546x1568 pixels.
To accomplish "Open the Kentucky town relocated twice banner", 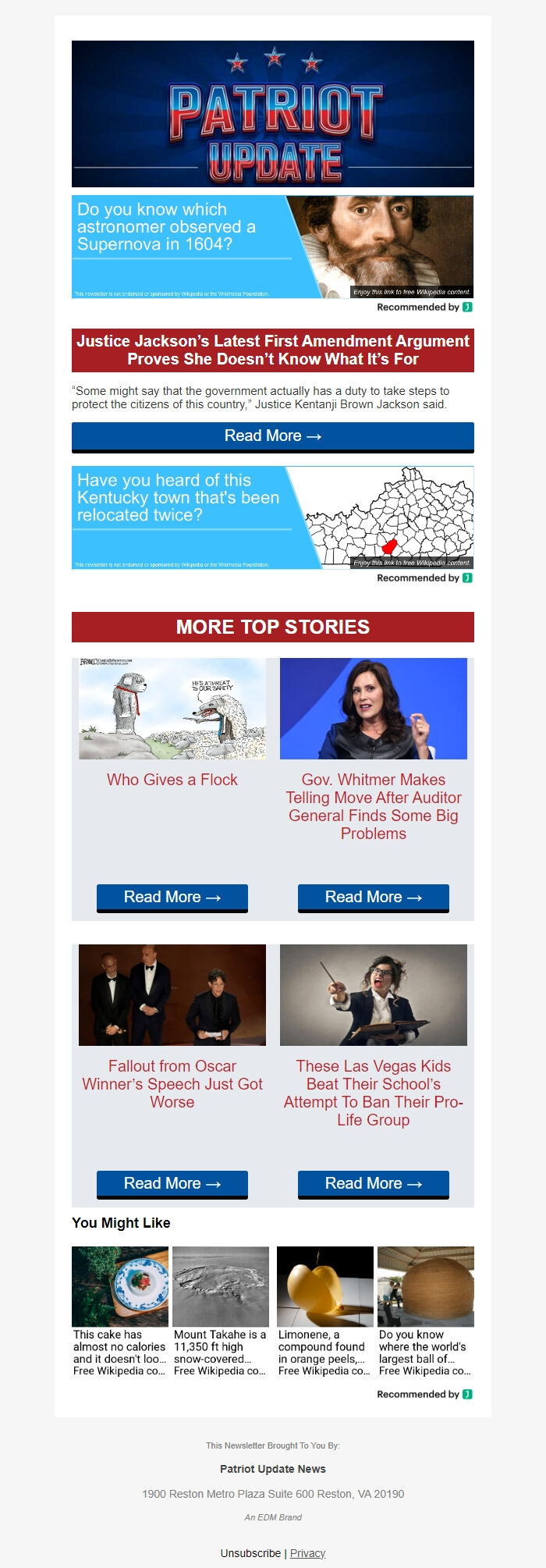I will click(x=272, y=517).
